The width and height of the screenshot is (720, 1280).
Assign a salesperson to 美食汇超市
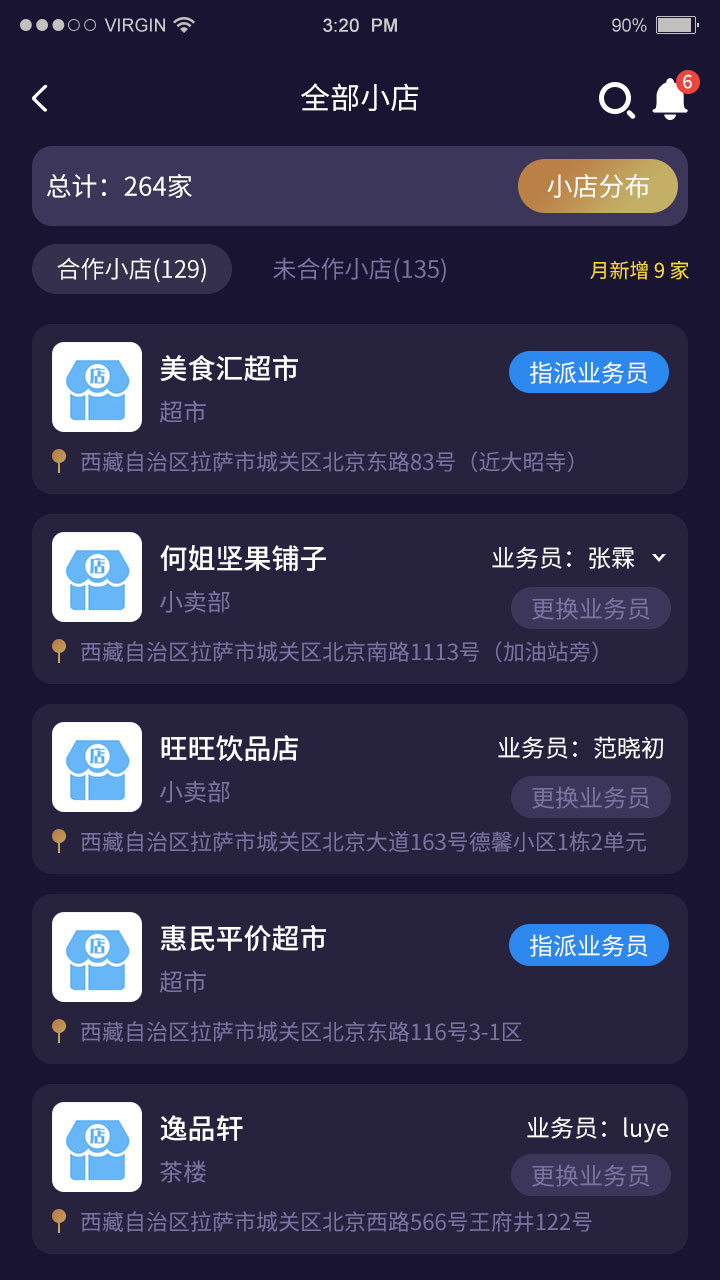588,372
